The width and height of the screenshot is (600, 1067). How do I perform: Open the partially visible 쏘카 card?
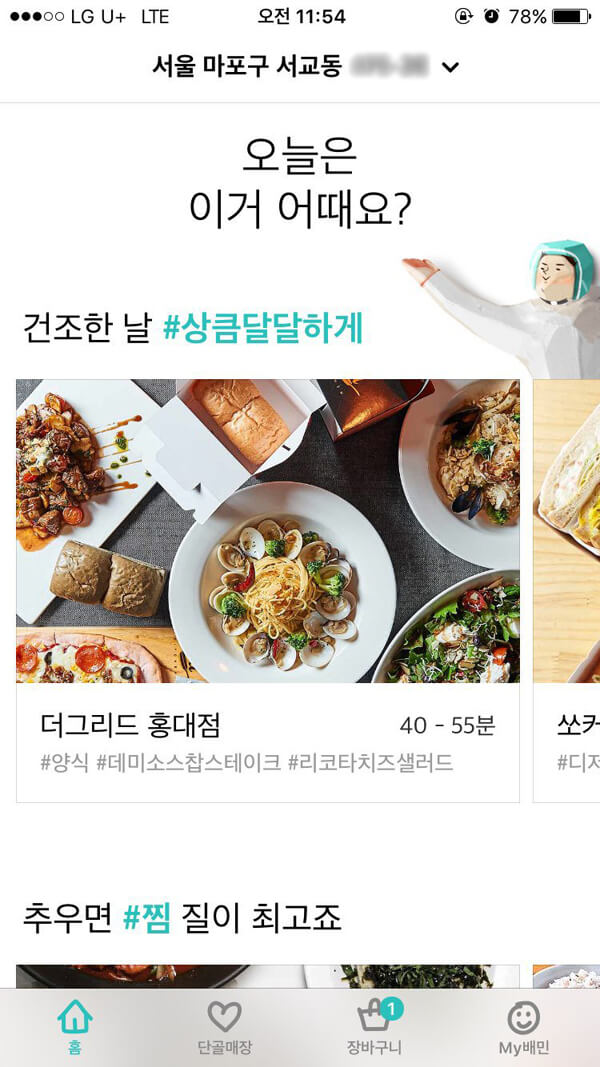[567, 591]
